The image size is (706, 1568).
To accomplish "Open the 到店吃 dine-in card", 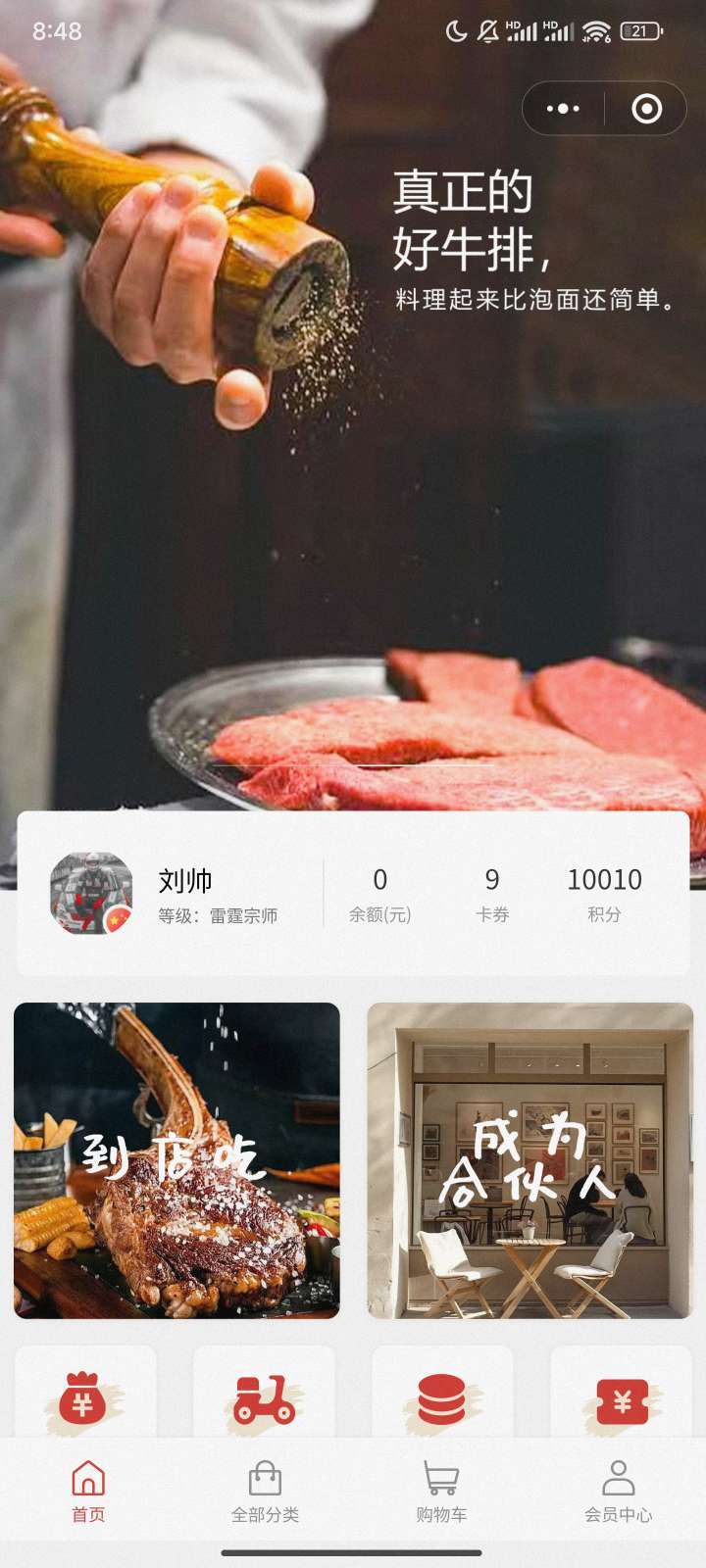I will tap(176, 1160).
